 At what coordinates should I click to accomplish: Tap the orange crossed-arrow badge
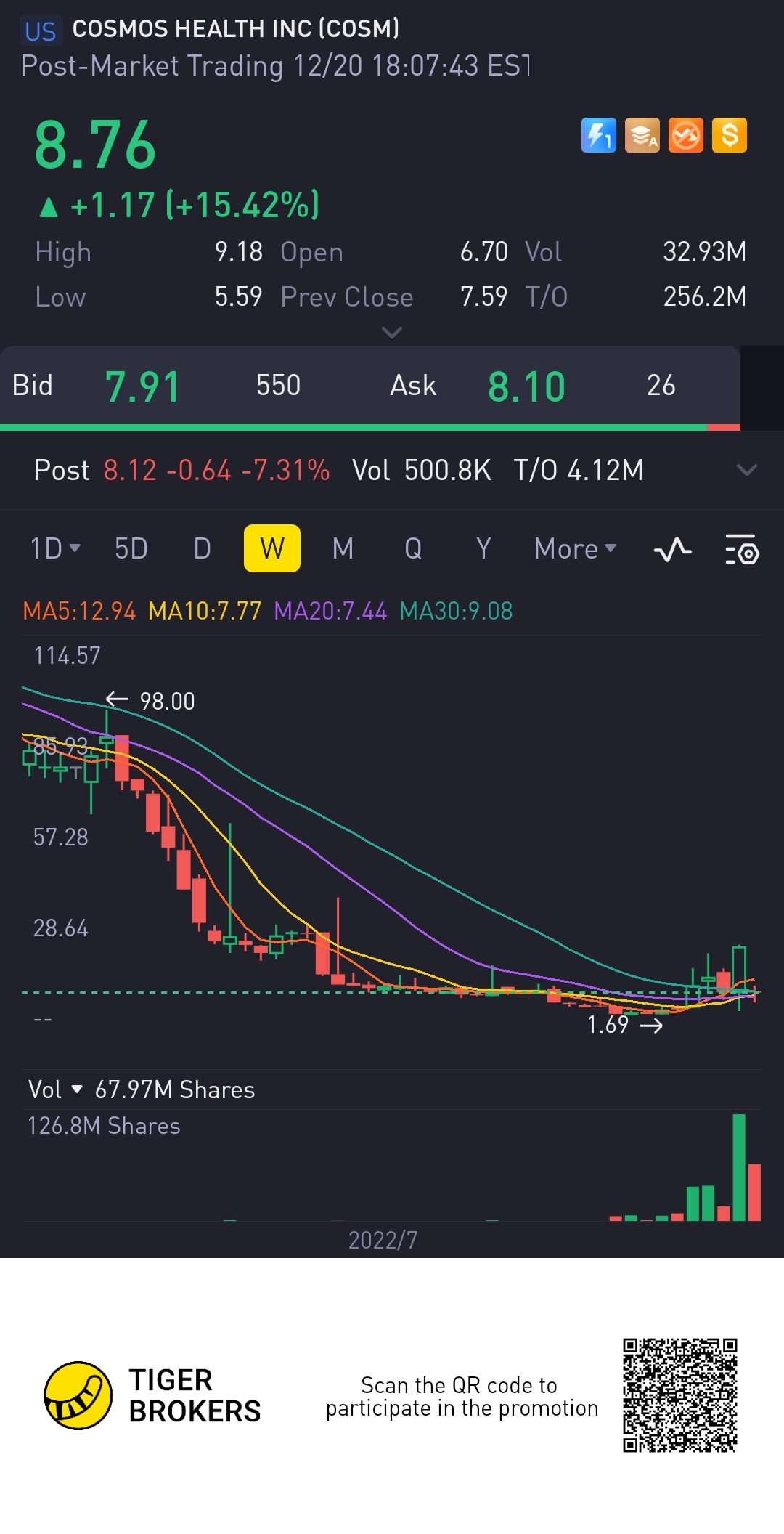(686, 135)
